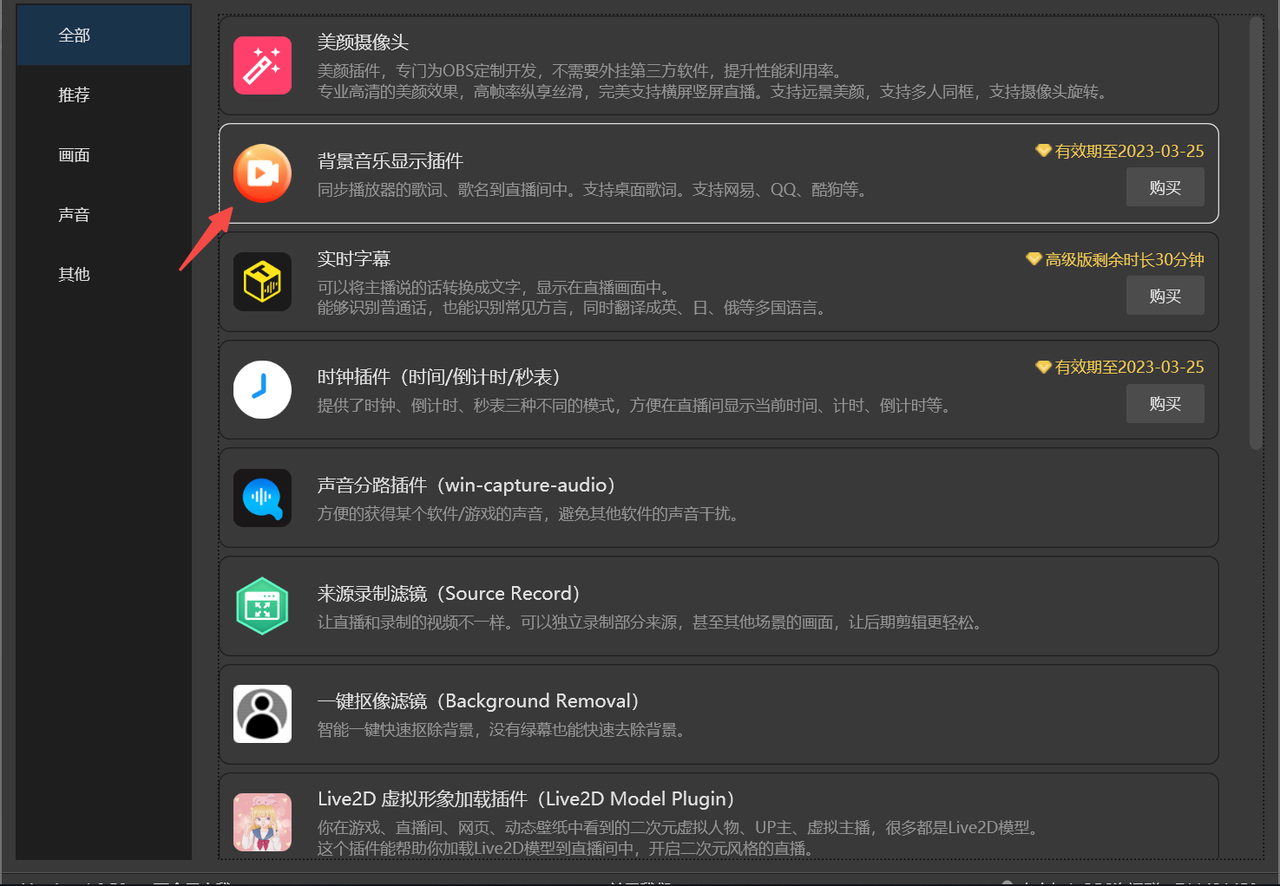Viewport: 1280px width, 886px height.
Task: Buy the 背景音乐显示插件 plugin
Action: (x=1164, y=187)
